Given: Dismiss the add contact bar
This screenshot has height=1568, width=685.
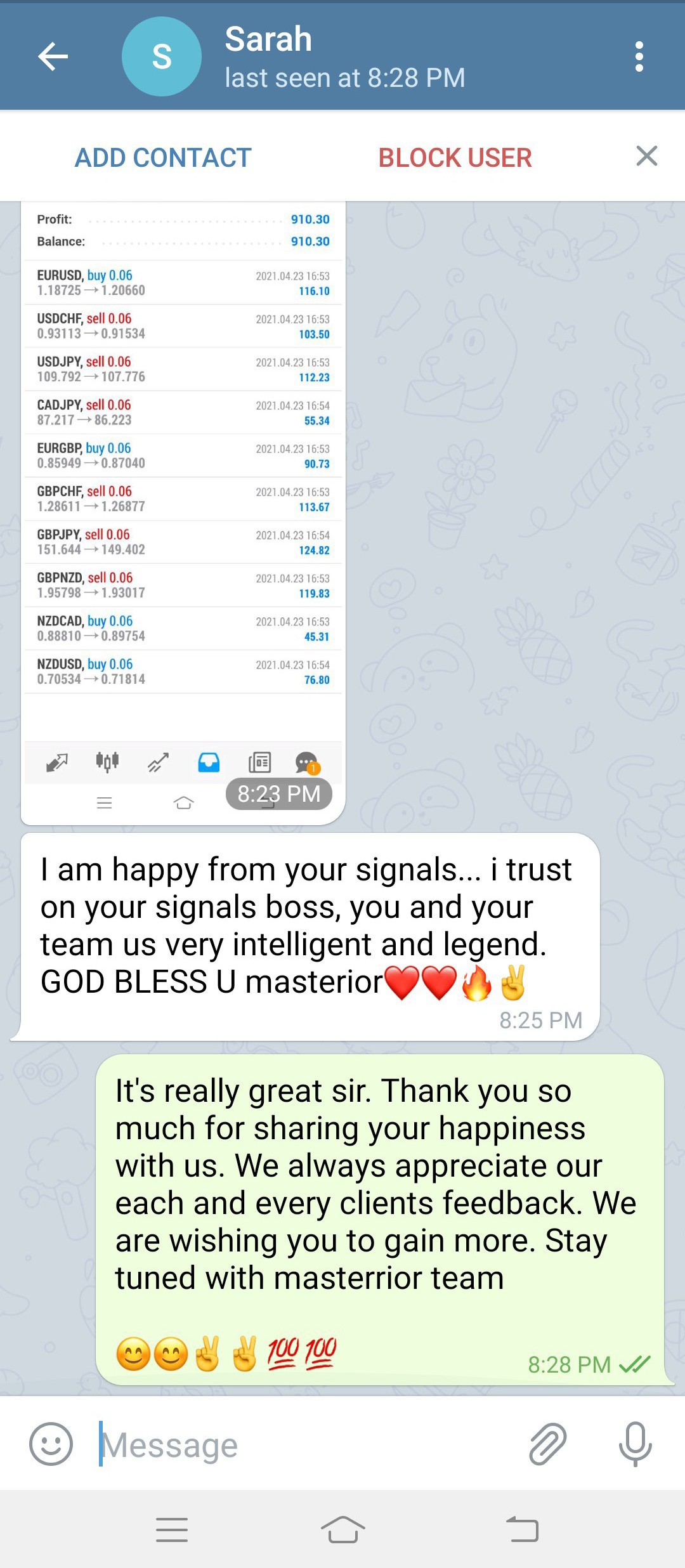Looking at the screenshot, I should 646,156.
